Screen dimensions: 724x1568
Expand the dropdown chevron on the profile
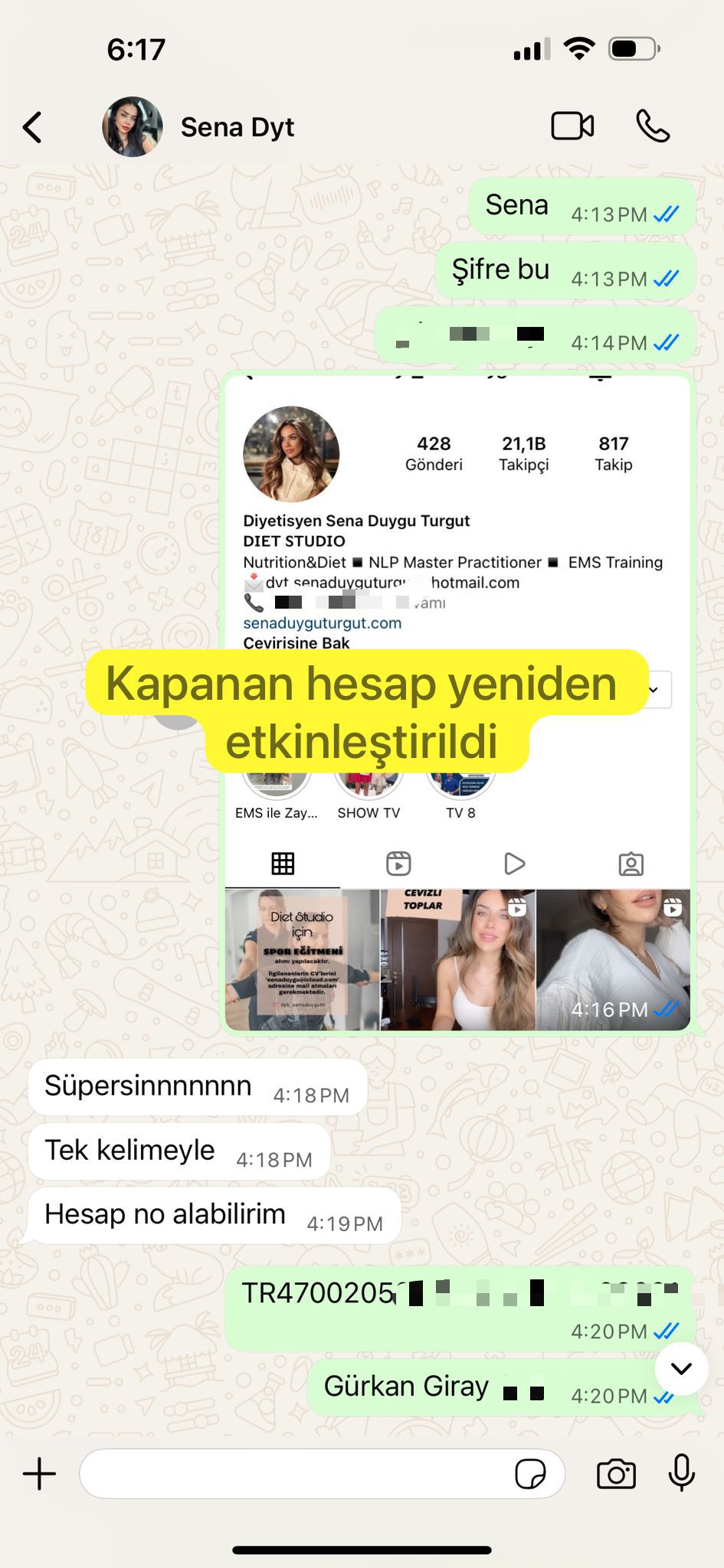tap(654, 690)
